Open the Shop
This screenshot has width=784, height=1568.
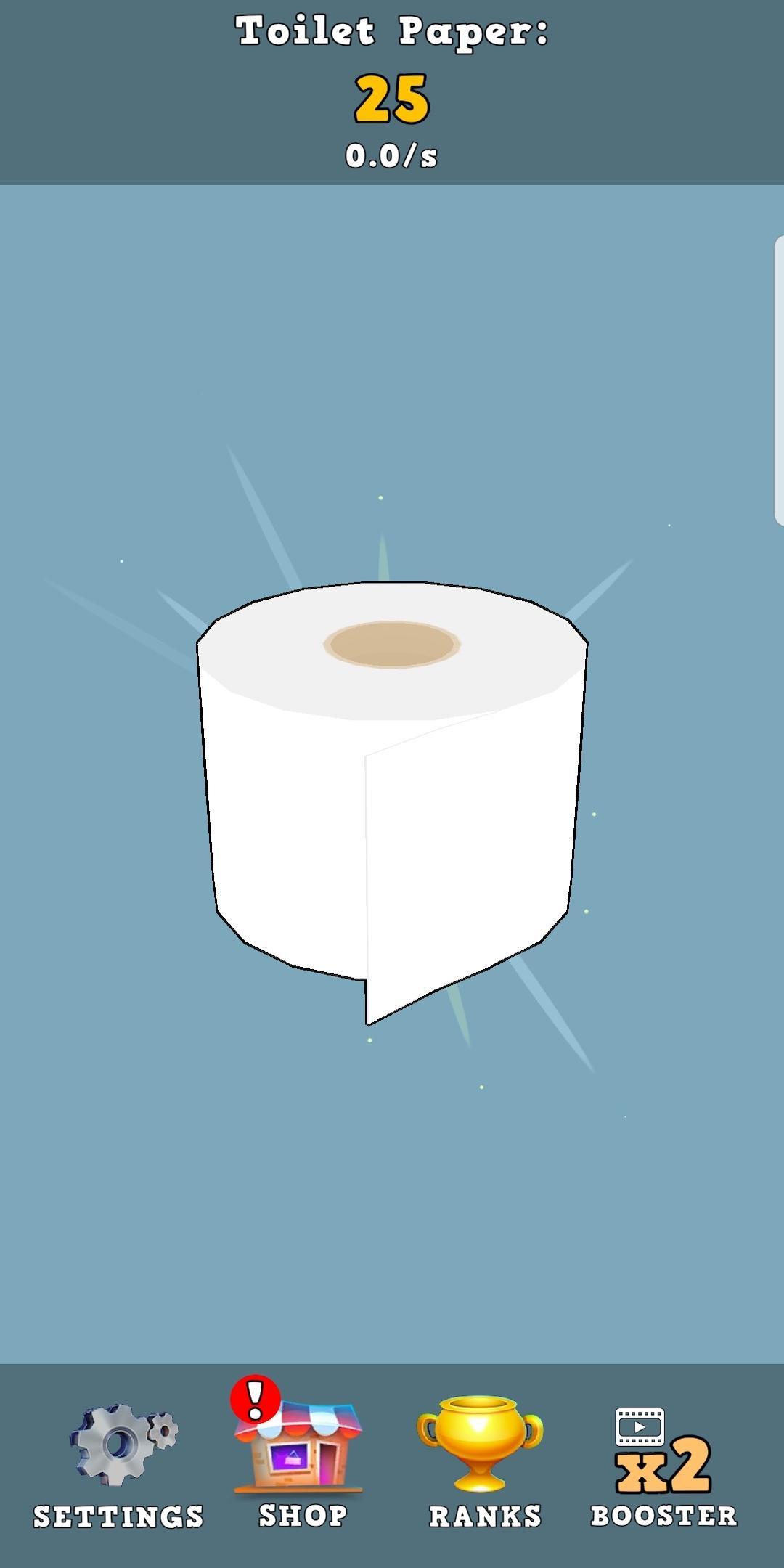[301, 1459]
